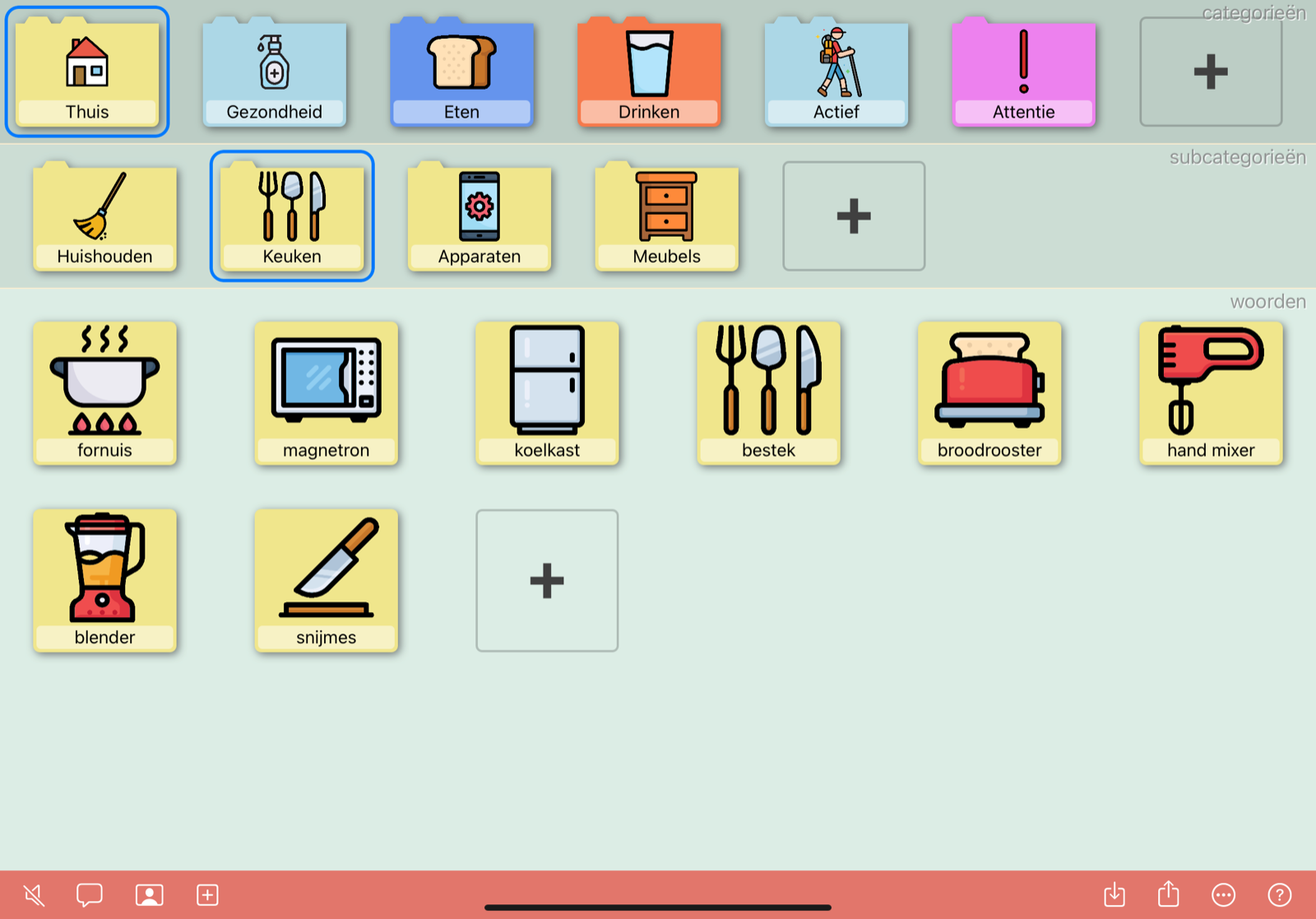Select the Eten category
The image size is (1316, 919).
click(461, 73)
